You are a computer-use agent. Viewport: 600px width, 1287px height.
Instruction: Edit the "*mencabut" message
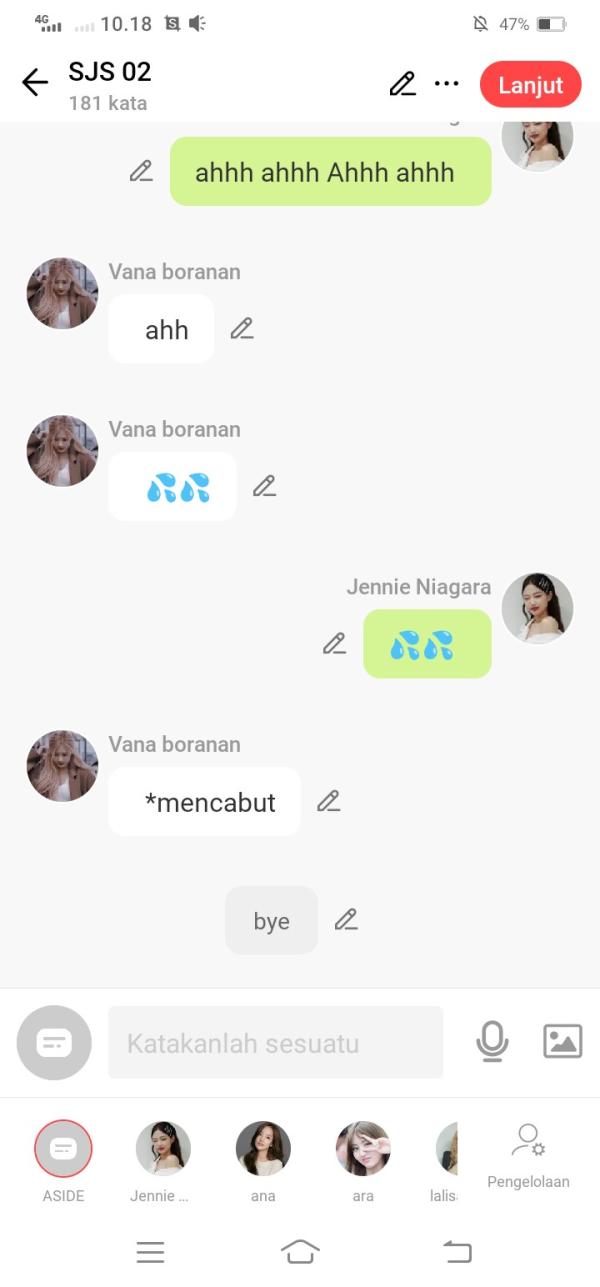(328, 801)
